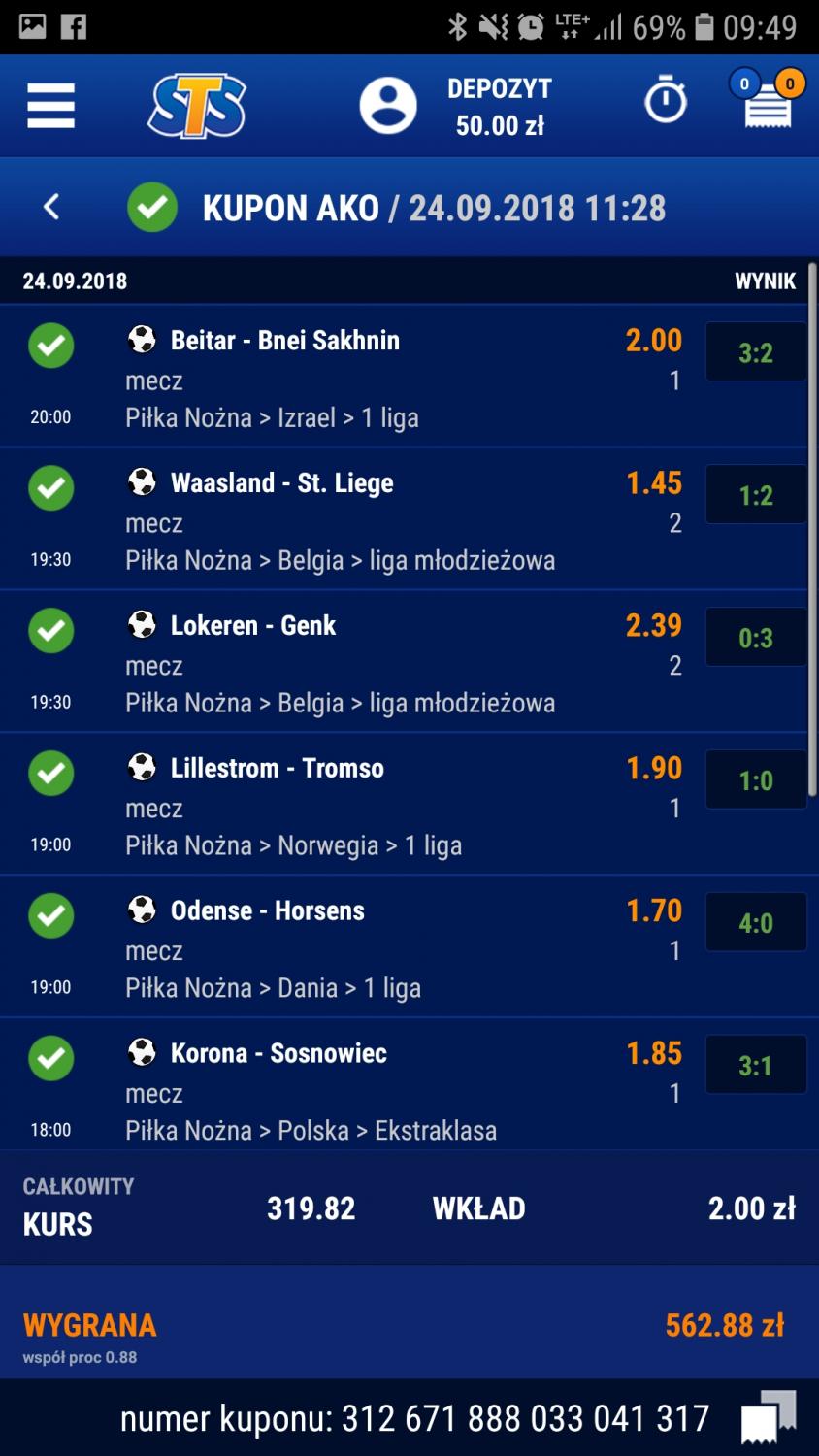This screenshot has width=819, height=1456.
Task: Tap the Depozyt 50.00 zł button
Action: (x=500, y=107)
